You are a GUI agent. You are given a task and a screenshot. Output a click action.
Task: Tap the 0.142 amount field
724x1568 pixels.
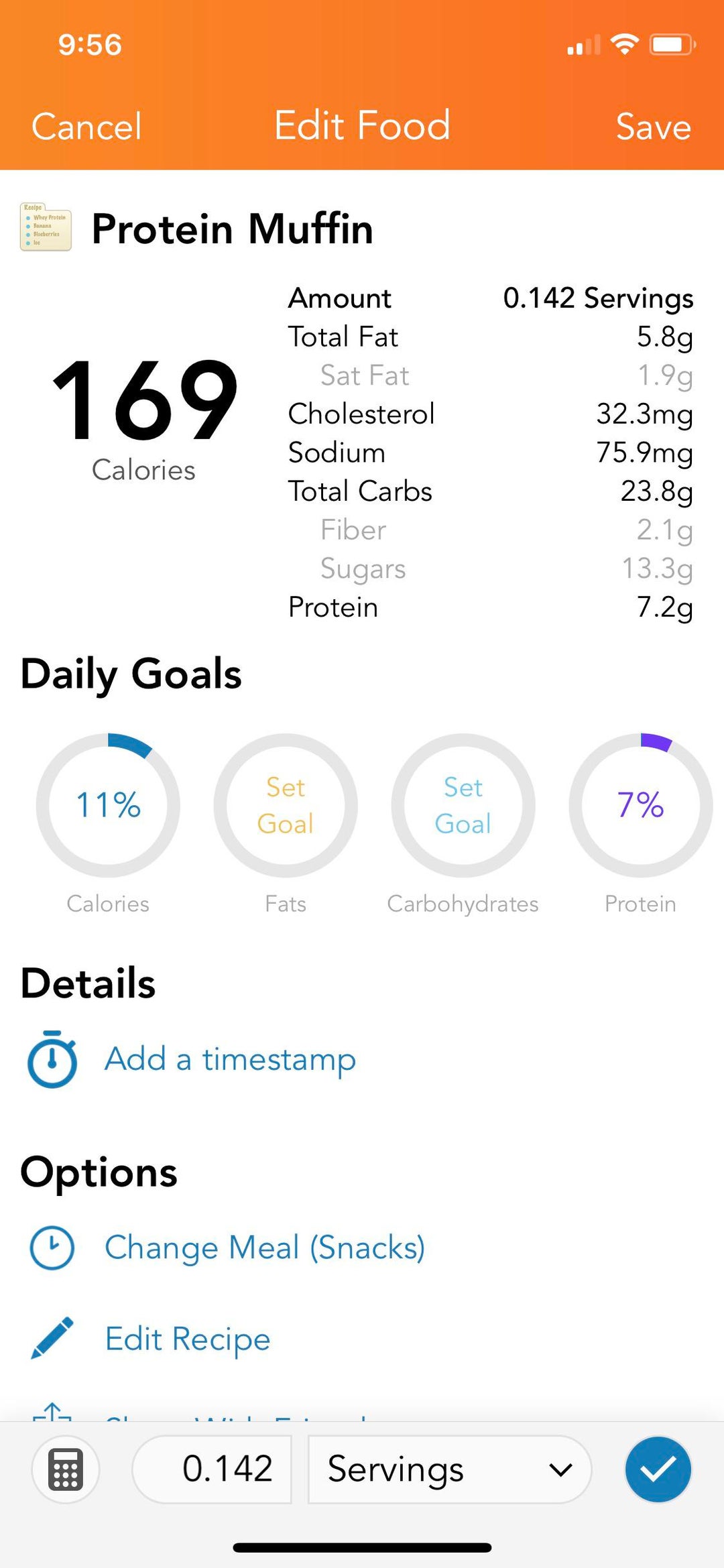click(x=212, y=1469)
